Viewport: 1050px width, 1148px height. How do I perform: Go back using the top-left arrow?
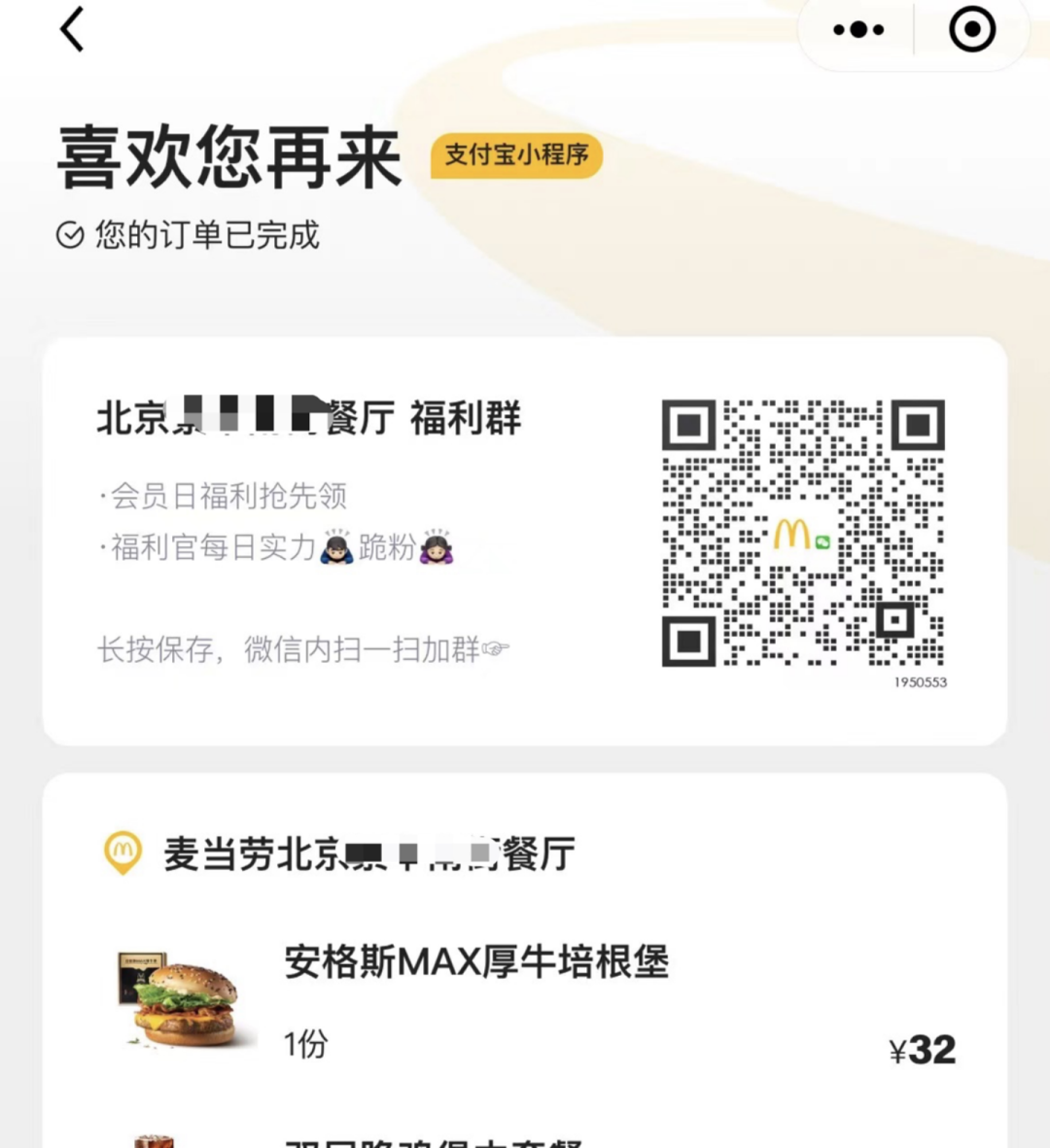73,29
